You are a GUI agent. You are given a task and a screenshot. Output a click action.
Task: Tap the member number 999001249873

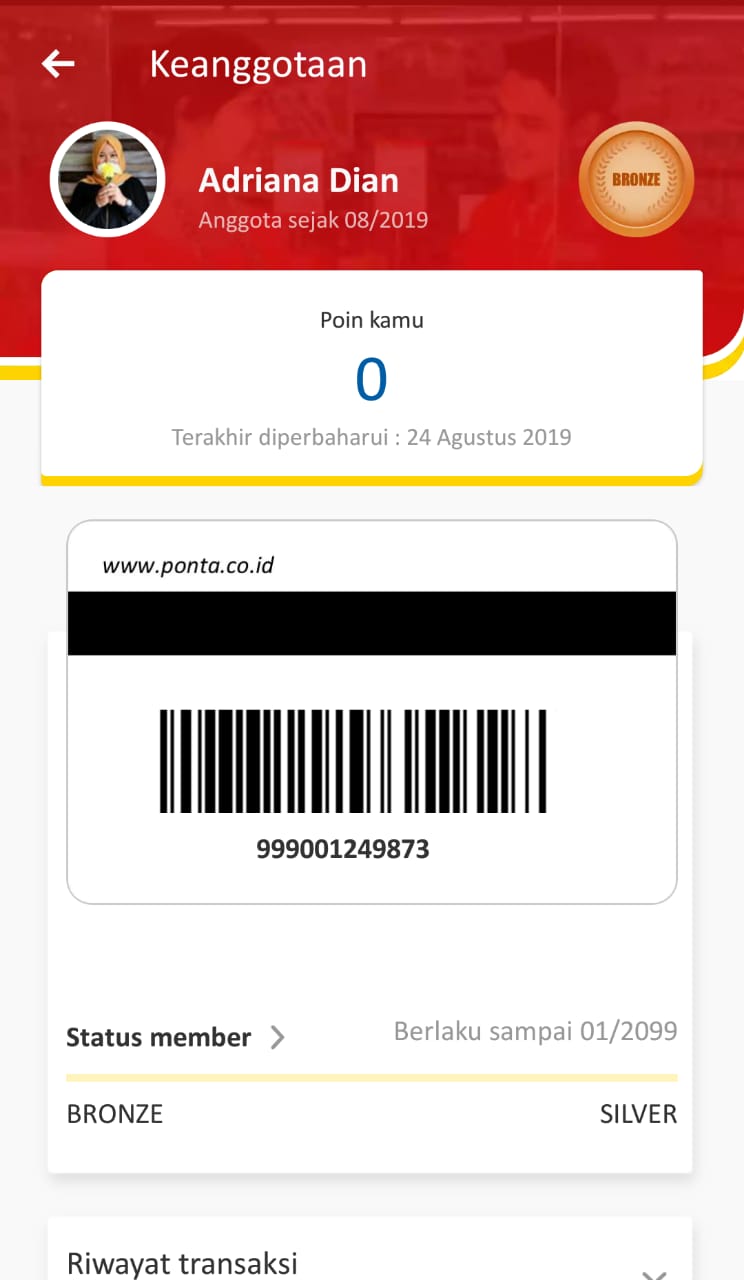[x=342, y=849]
